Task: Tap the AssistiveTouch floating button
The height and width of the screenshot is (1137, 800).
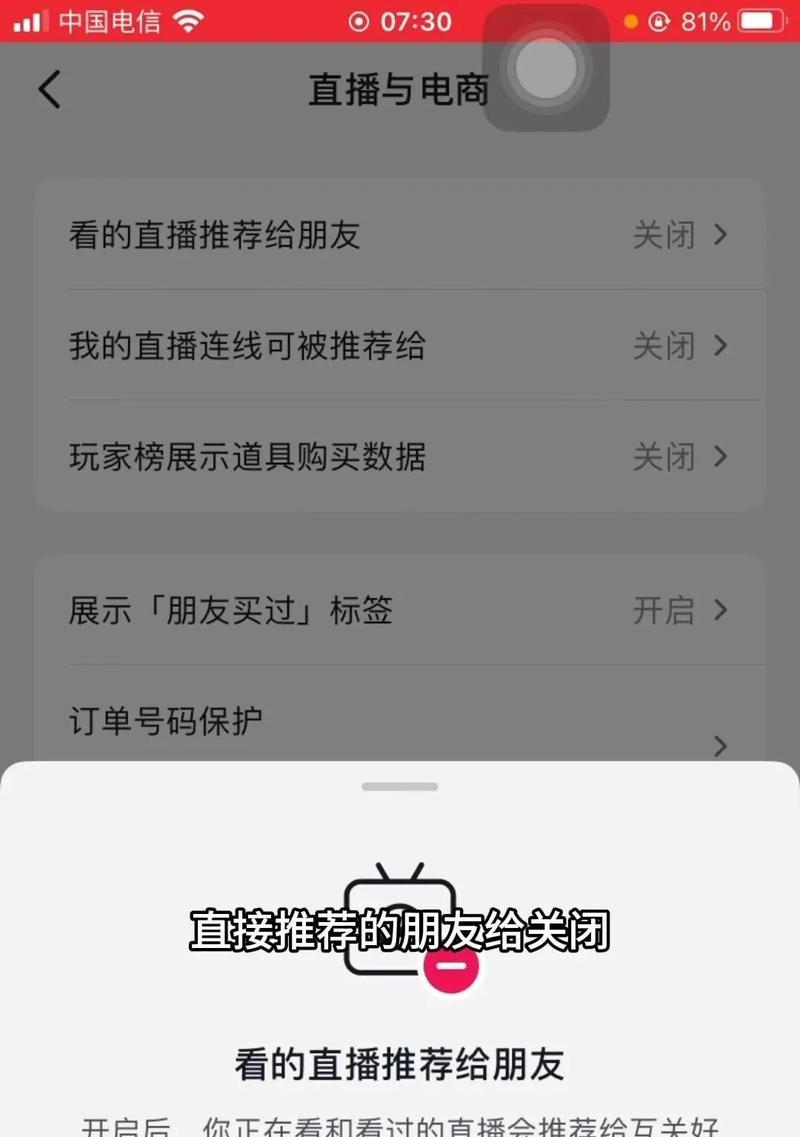Action: 546,68
